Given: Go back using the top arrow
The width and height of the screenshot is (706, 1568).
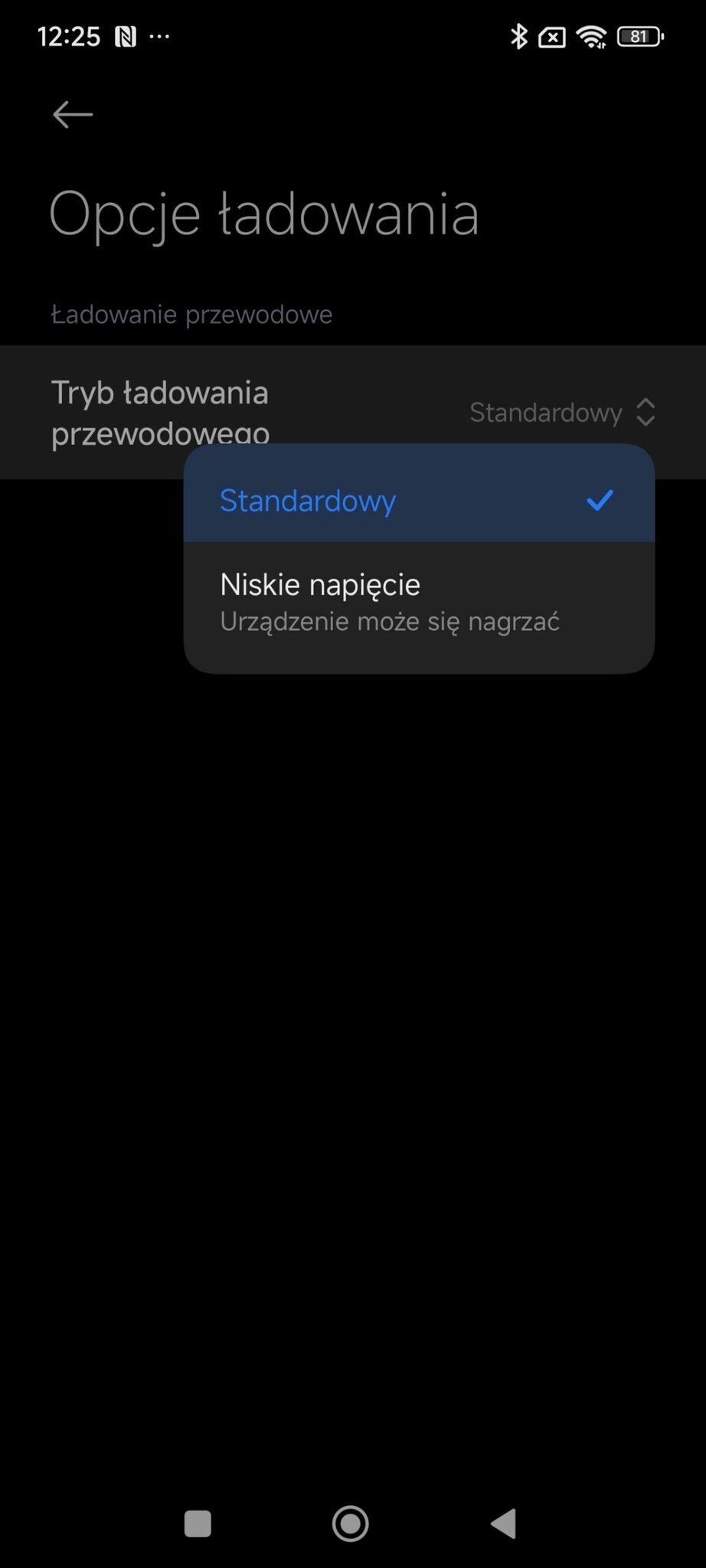Looking at the screenshot, I should (73, 115).
